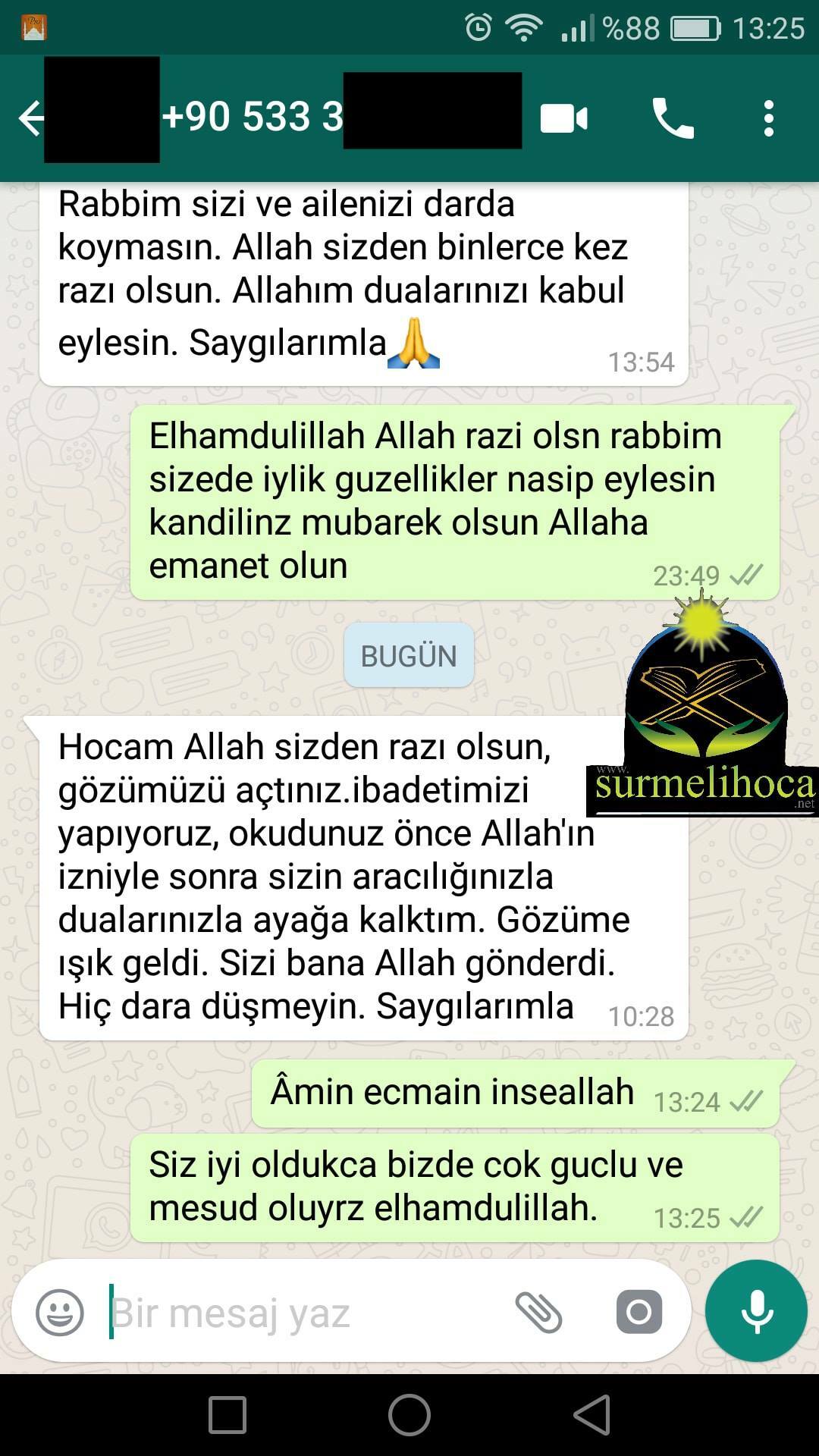Tap the system home button
The width and height of the screenshot is (819, 1456).
[409, 1415]
